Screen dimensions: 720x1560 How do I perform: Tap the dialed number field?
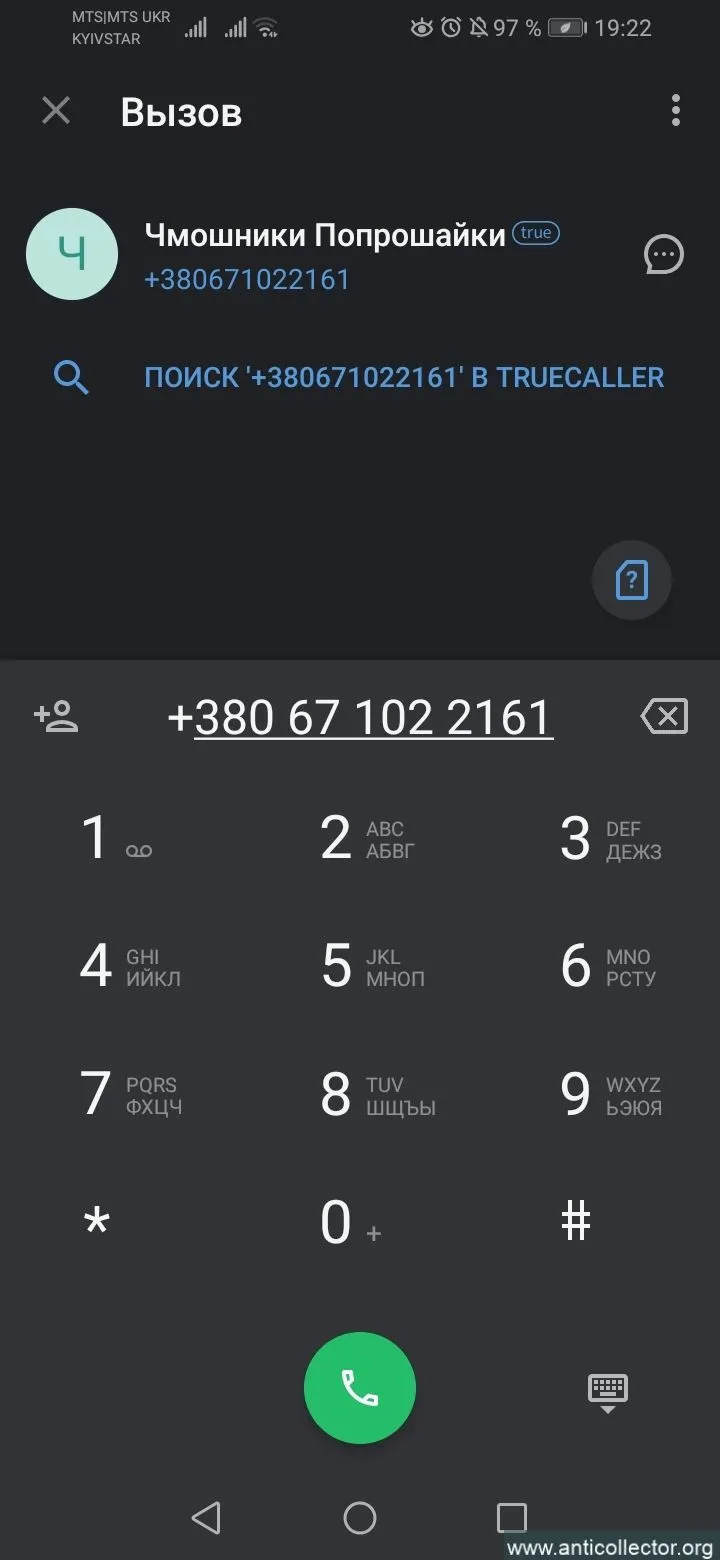[x=360, y=718]
